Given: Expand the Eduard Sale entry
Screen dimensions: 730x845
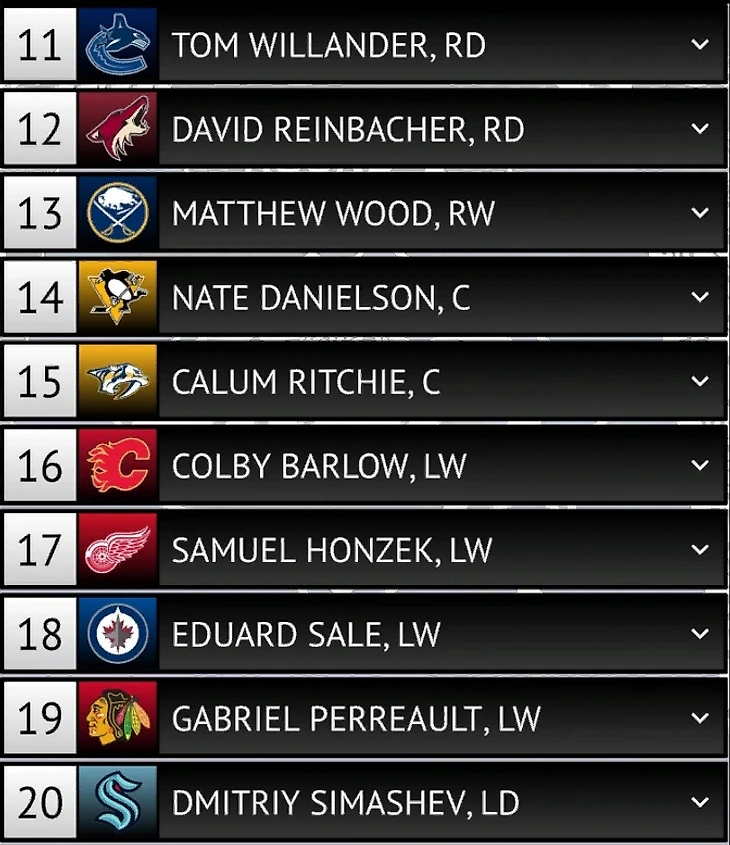Looking at the screenshot, I should point(700,634).
